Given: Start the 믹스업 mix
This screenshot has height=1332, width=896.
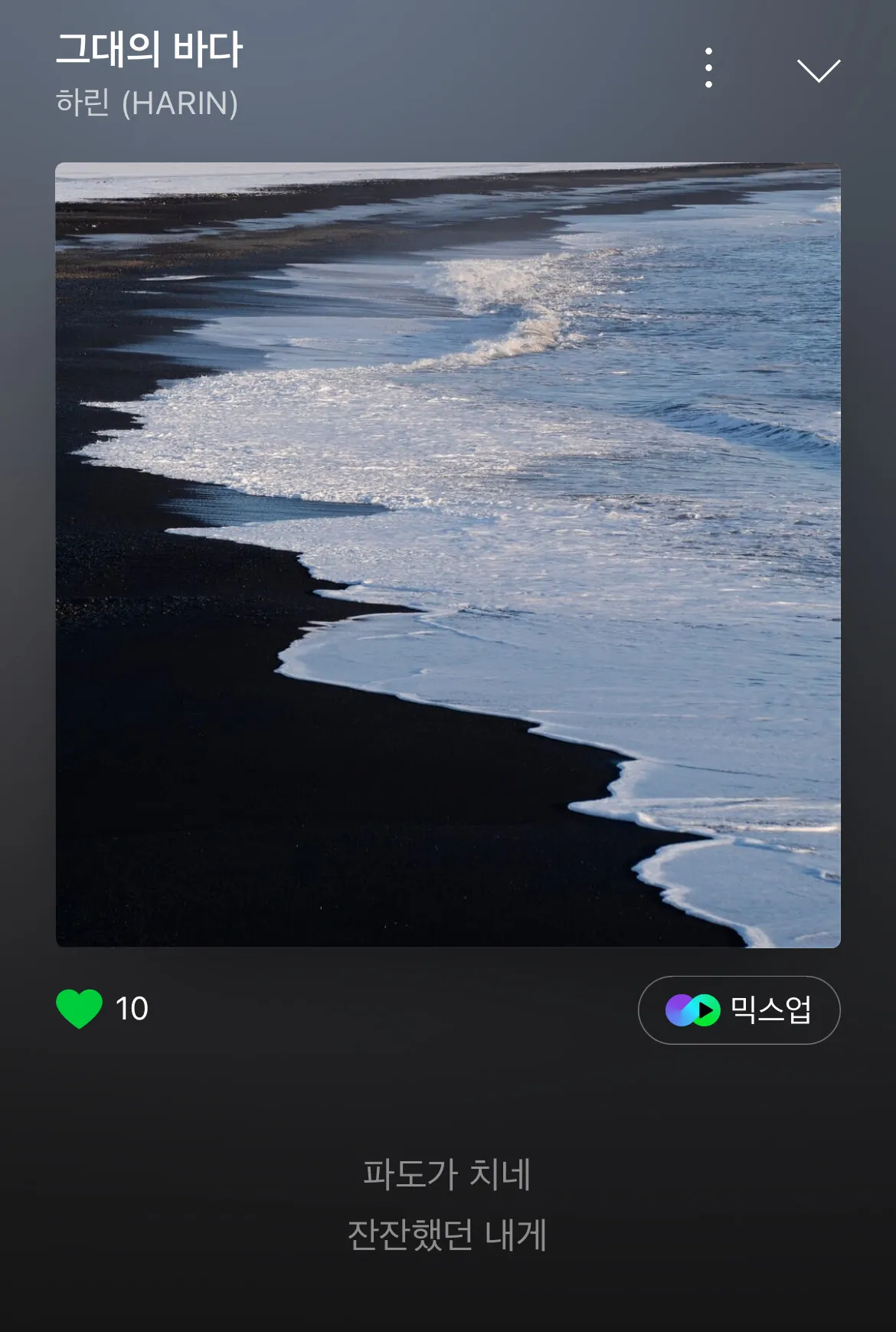Looking at the screenshot, I should (x=738, y=1010).
